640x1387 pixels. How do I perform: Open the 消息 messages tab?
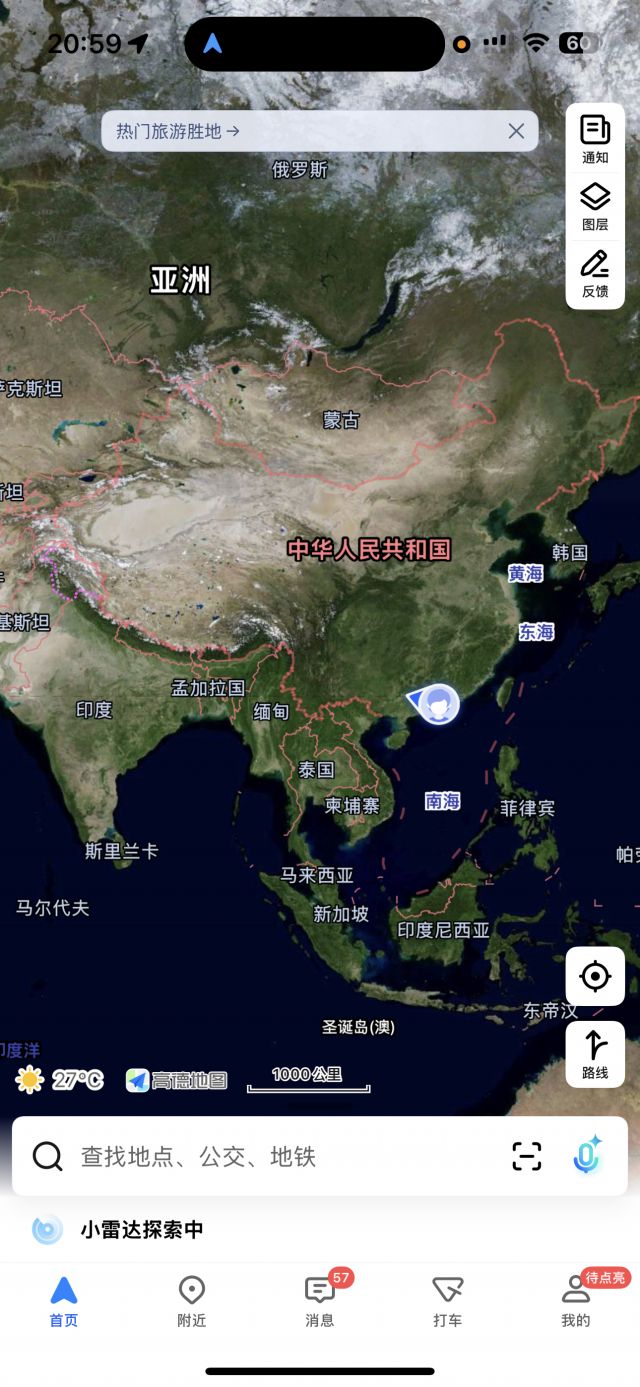click(x=319, y=1301)
